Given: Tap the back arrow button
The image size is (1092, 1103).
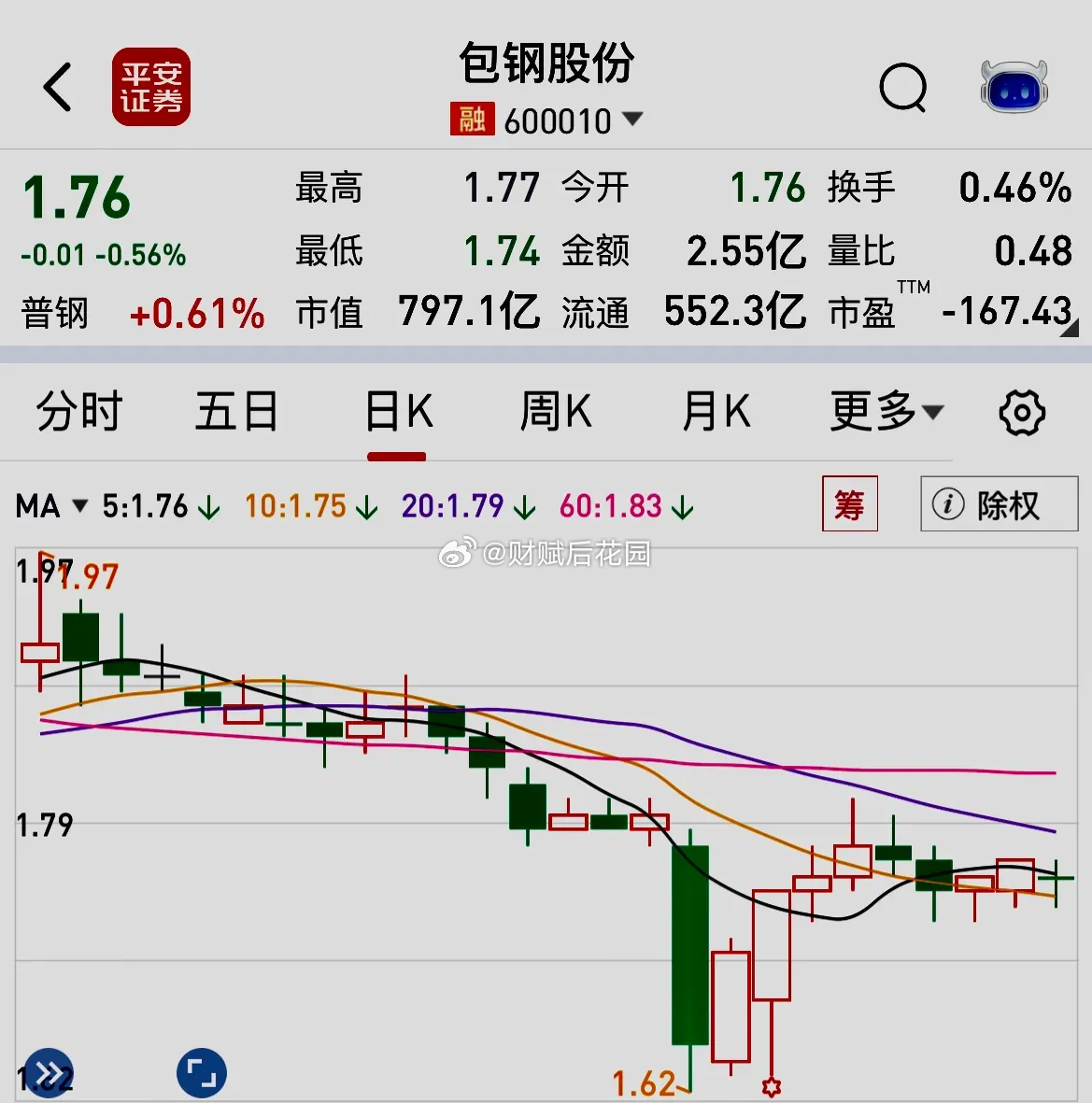Looking at the screenshot, I should tap(58, 87).
